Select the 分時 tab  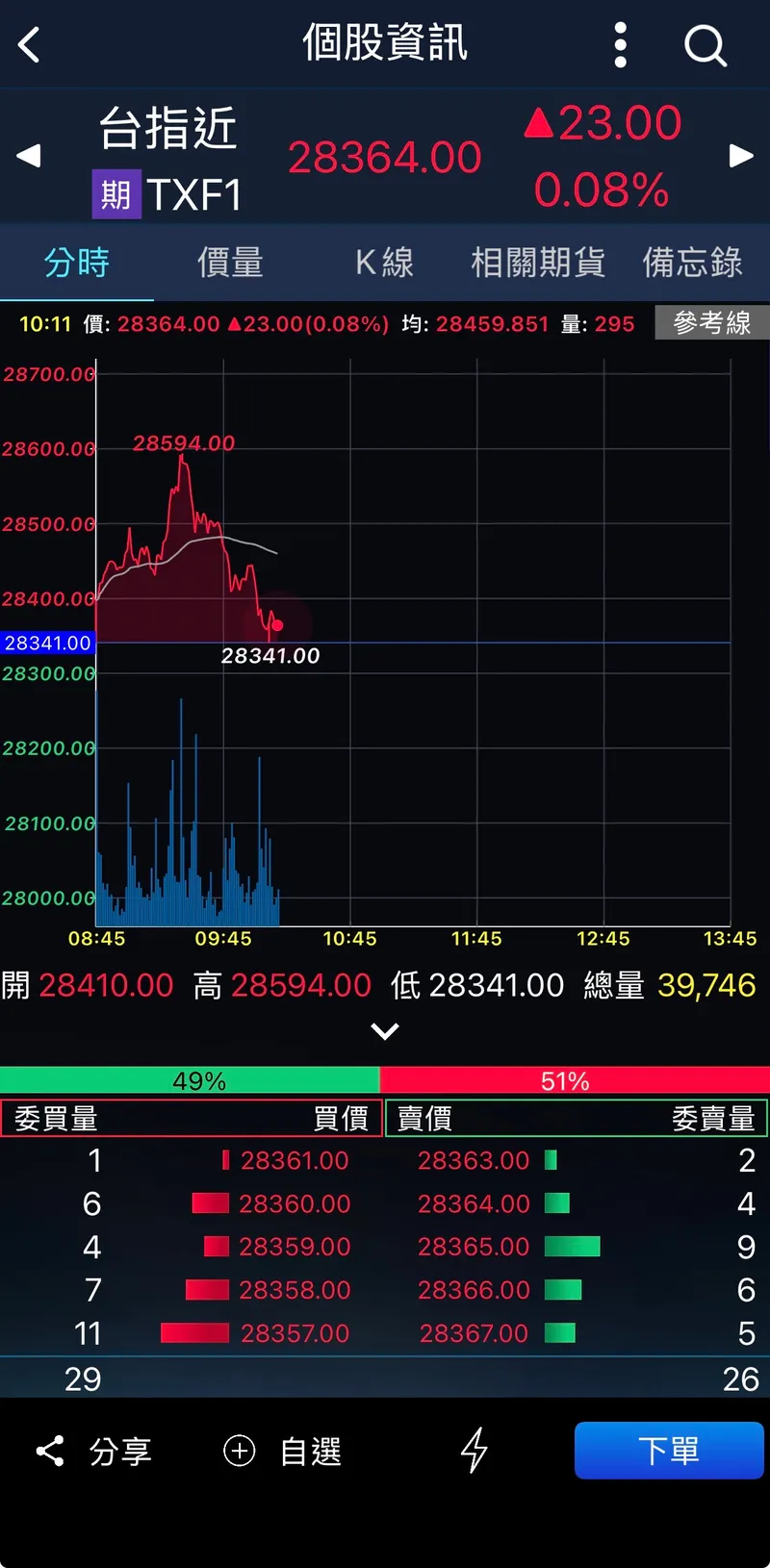[x=77, y=262]
